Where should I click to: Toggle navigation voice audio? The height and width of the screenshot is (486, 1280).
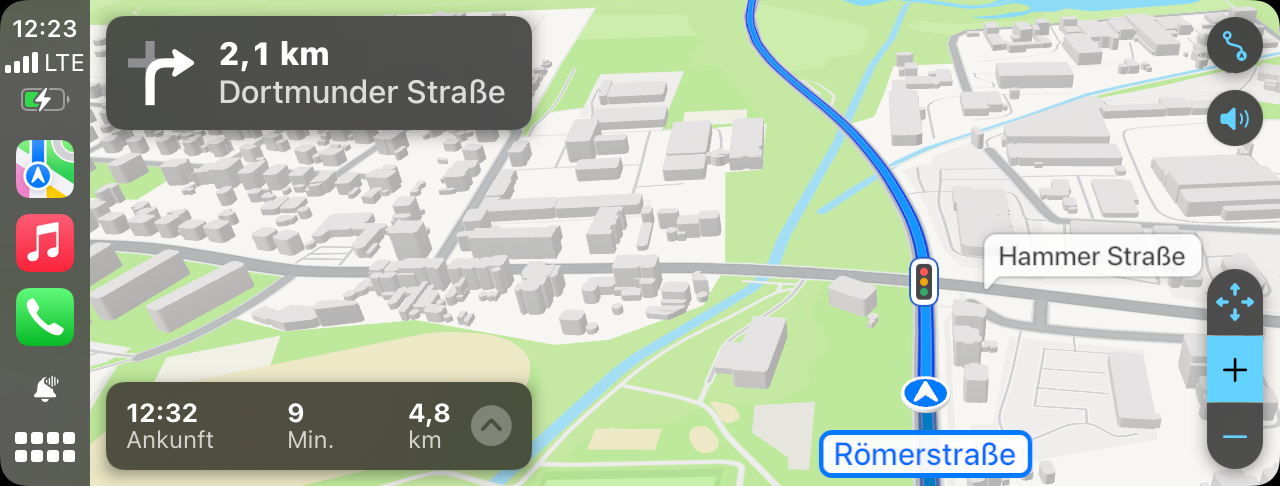click(1235, 119)
